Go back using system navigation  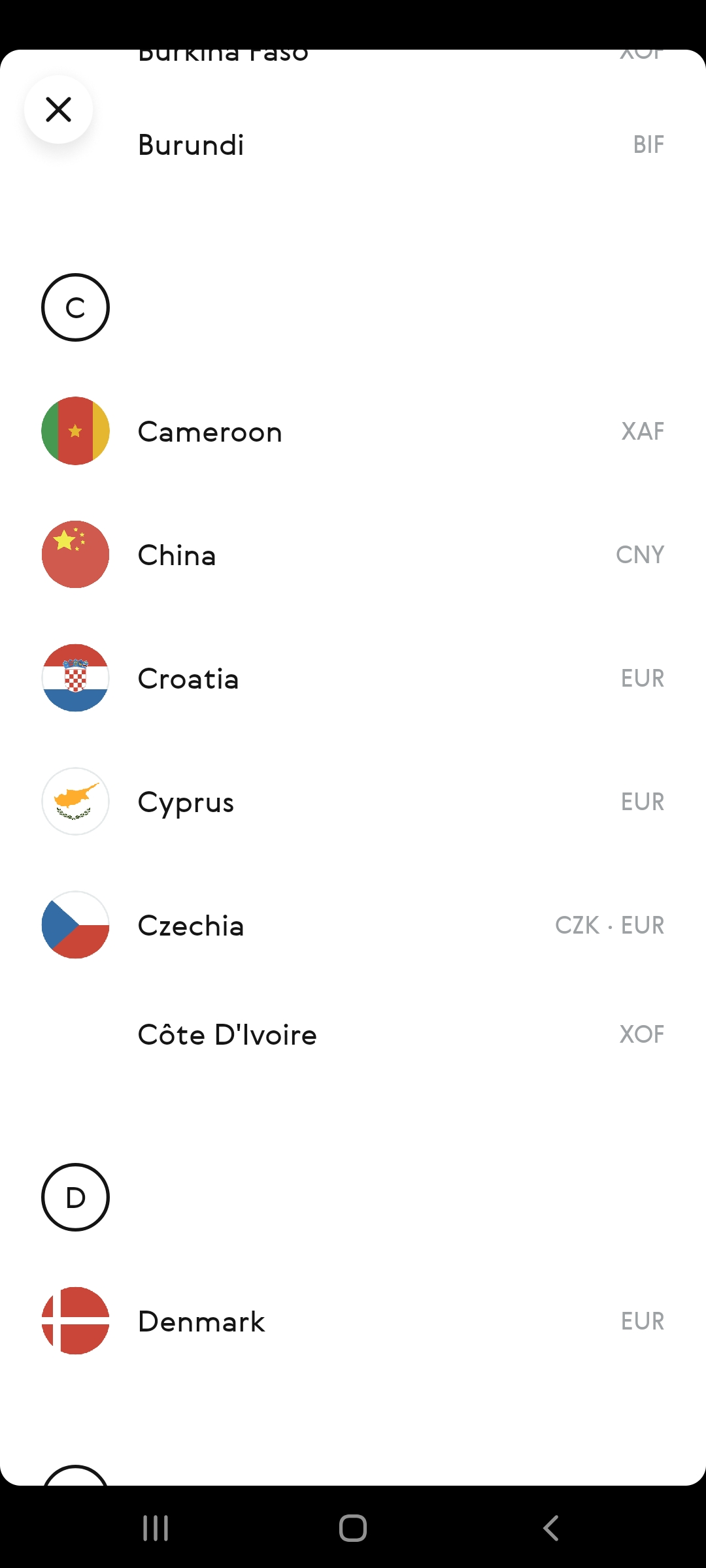[x=551, y=1528]
